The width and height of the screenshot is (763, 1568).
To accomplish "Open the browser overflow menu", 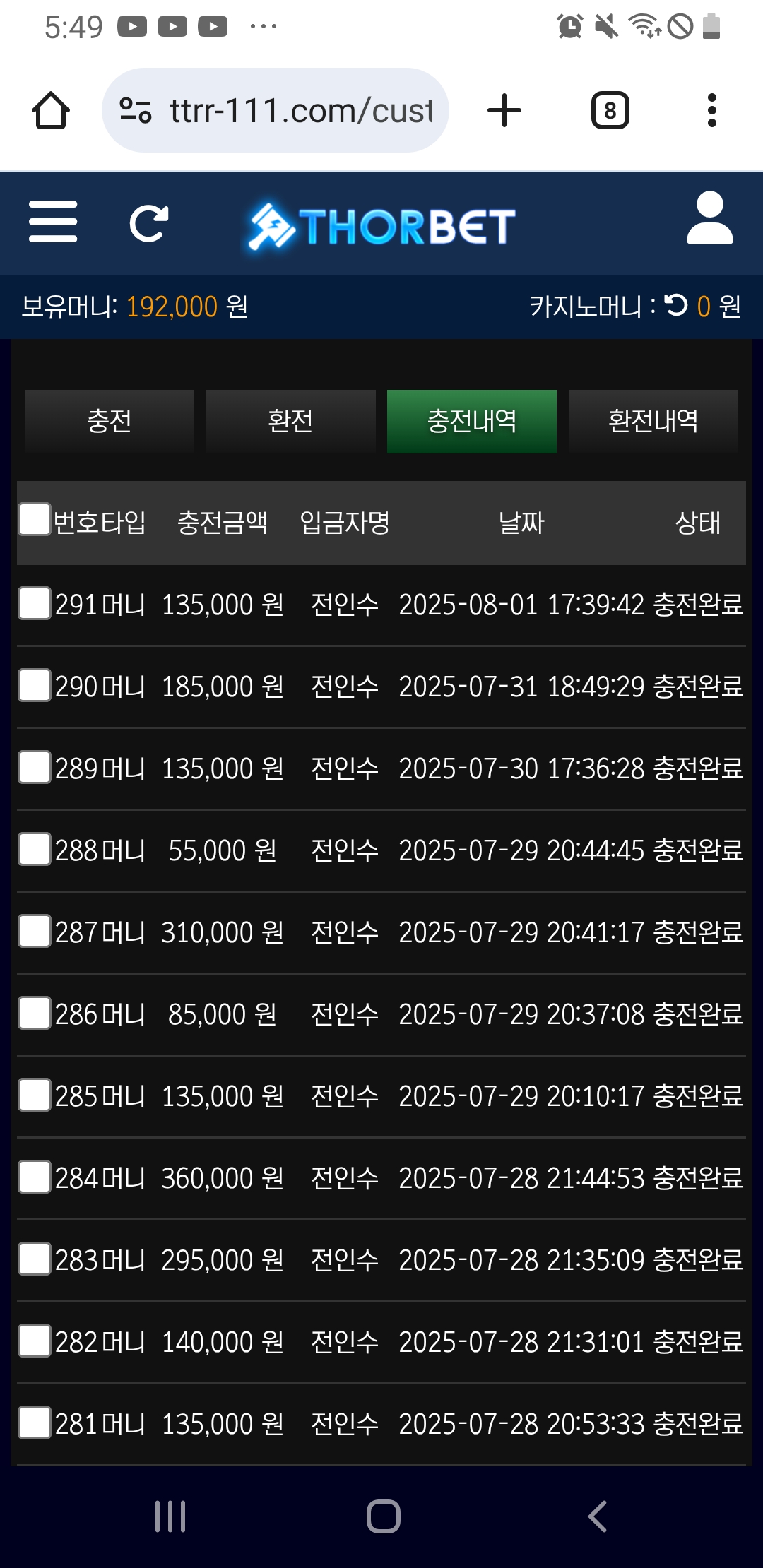I will click(x=712, y=110).
